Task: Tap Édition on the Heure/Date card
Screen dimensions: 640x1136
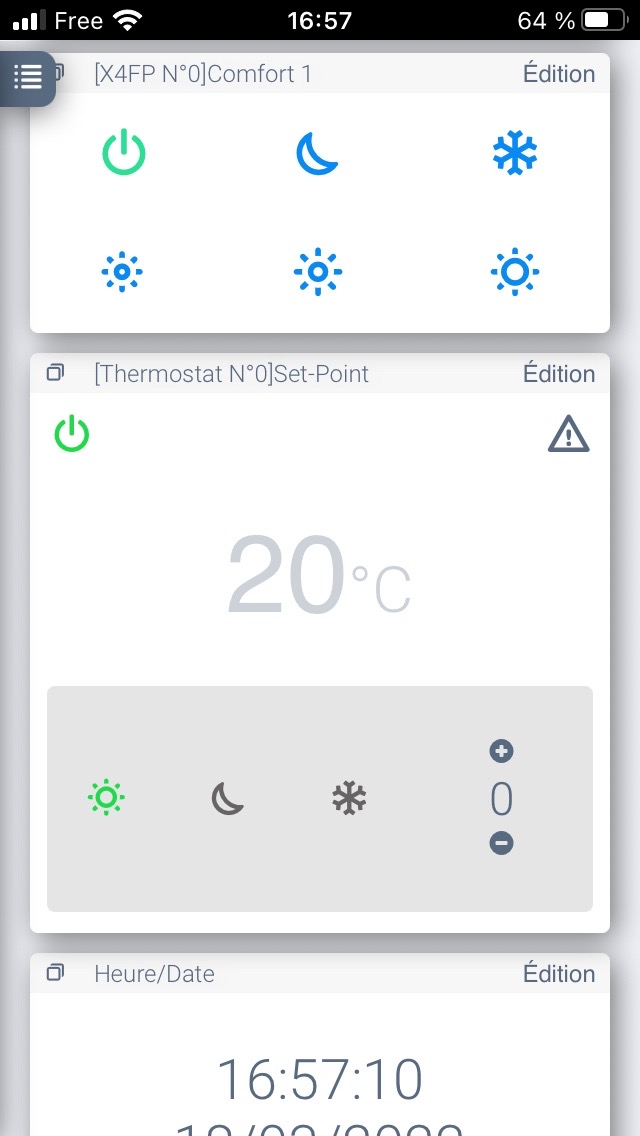Action: point(558,974)
